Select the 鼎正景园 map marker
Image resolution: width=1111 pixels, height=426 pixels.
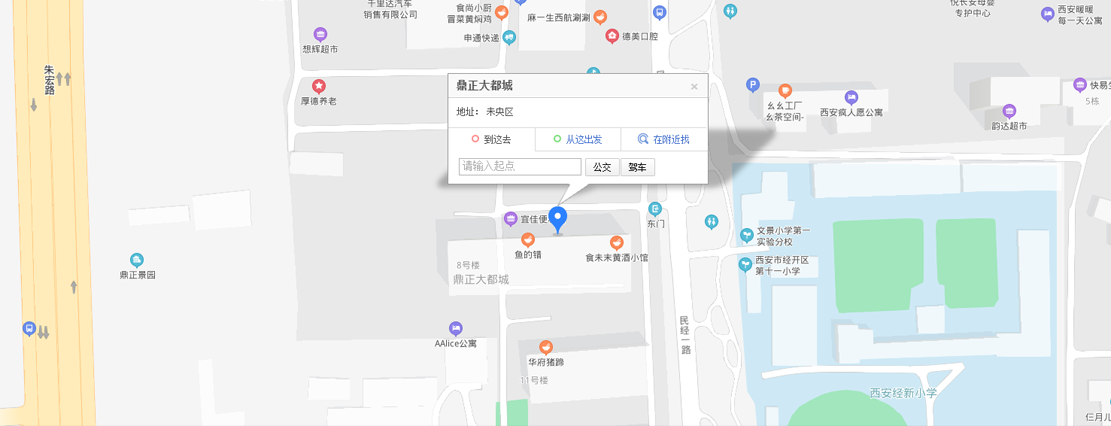point(137,261)
